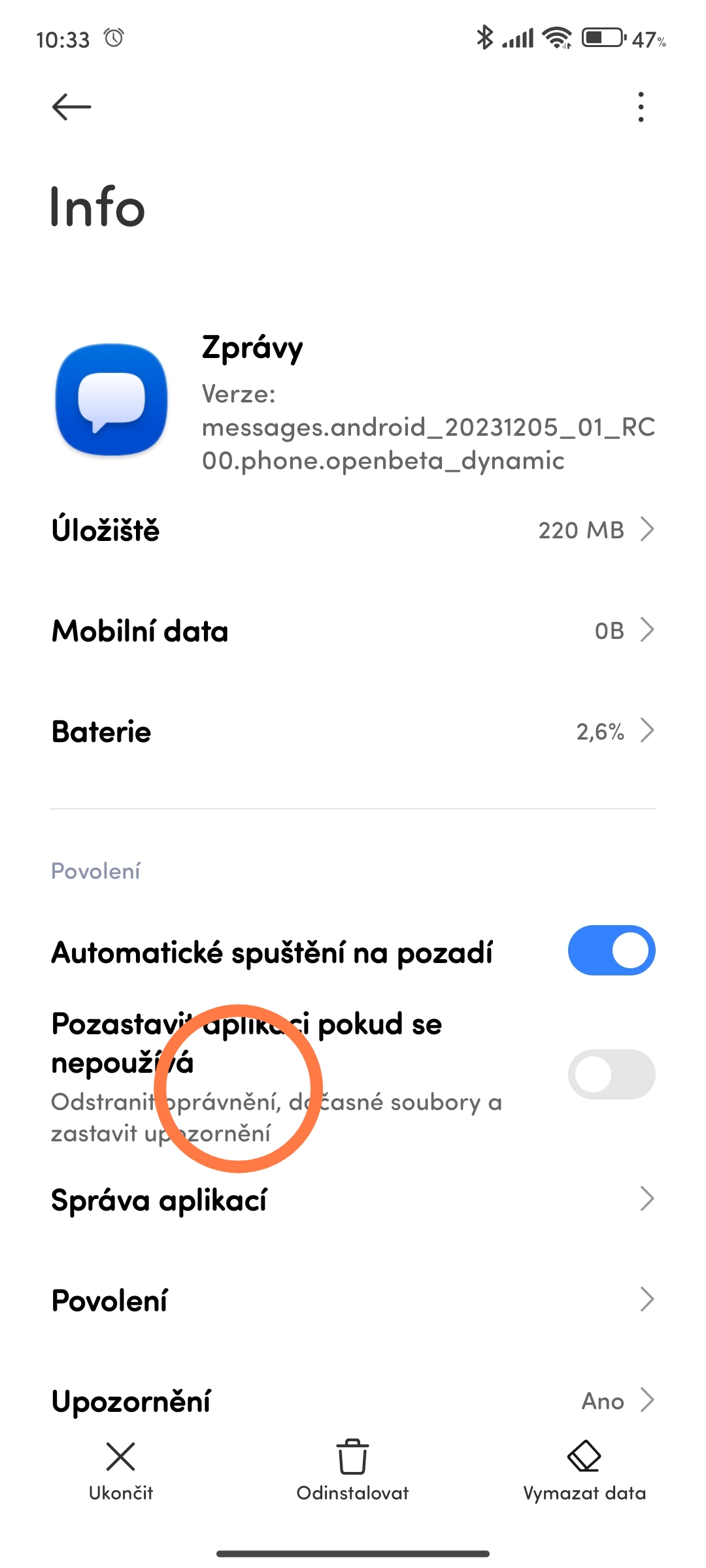This screenshot has width=706, height=1568.
Task: Enable Pozastavit aplikaci pokud se nepoužívá
Action: (611, 1075)
